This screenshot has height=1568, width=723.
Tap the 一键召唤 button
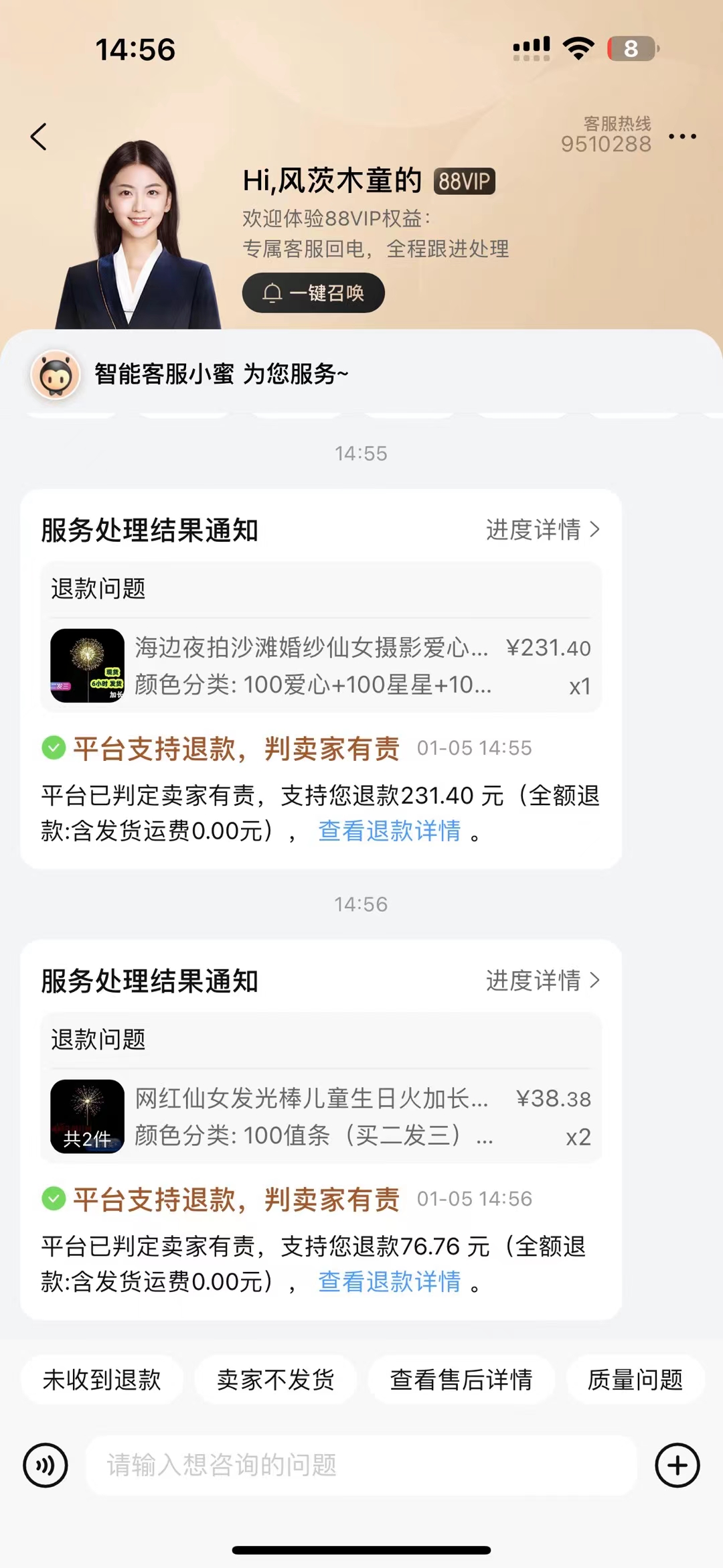click(313, 293)
